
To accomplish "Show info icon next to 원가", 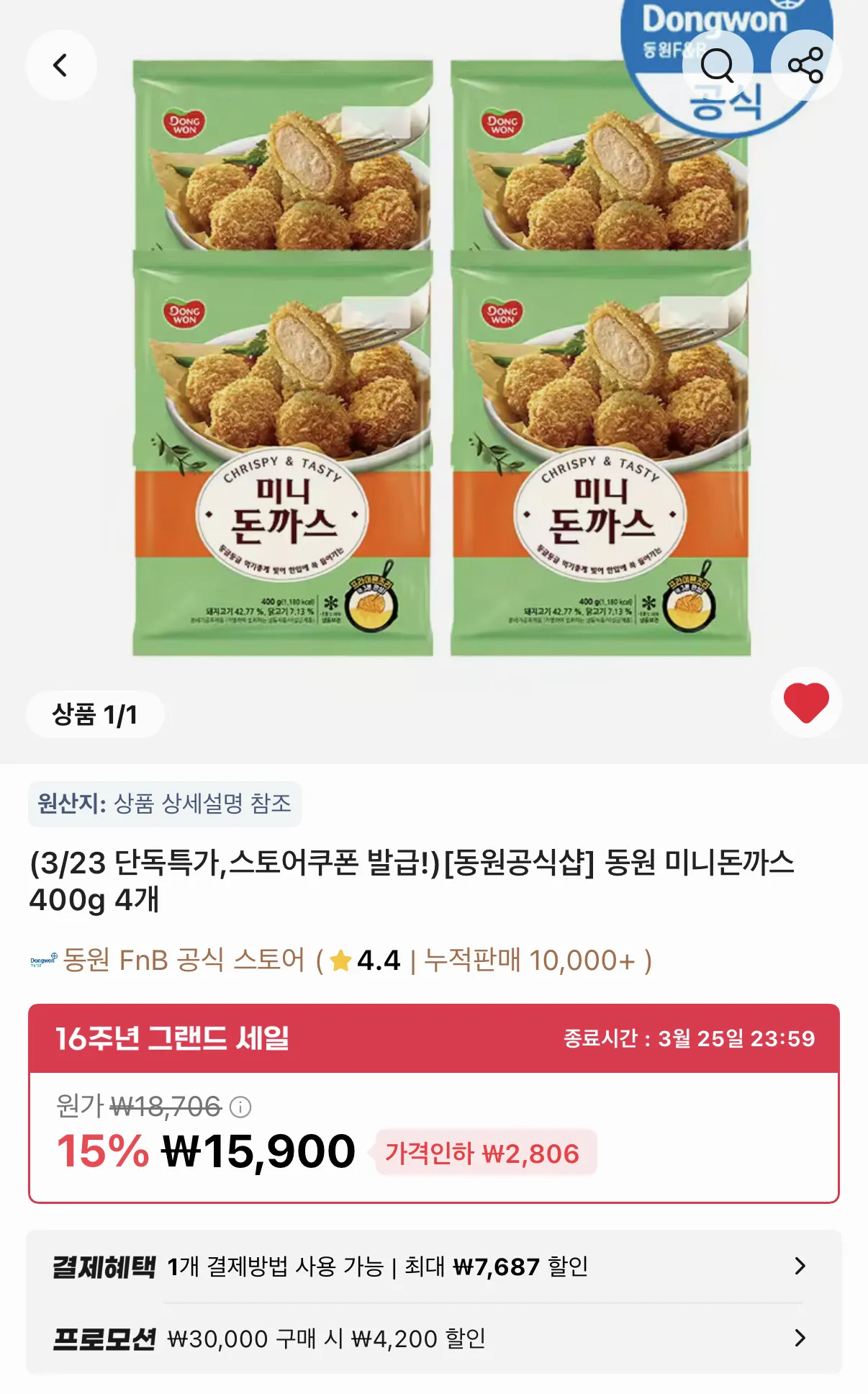I will 240,1107.
